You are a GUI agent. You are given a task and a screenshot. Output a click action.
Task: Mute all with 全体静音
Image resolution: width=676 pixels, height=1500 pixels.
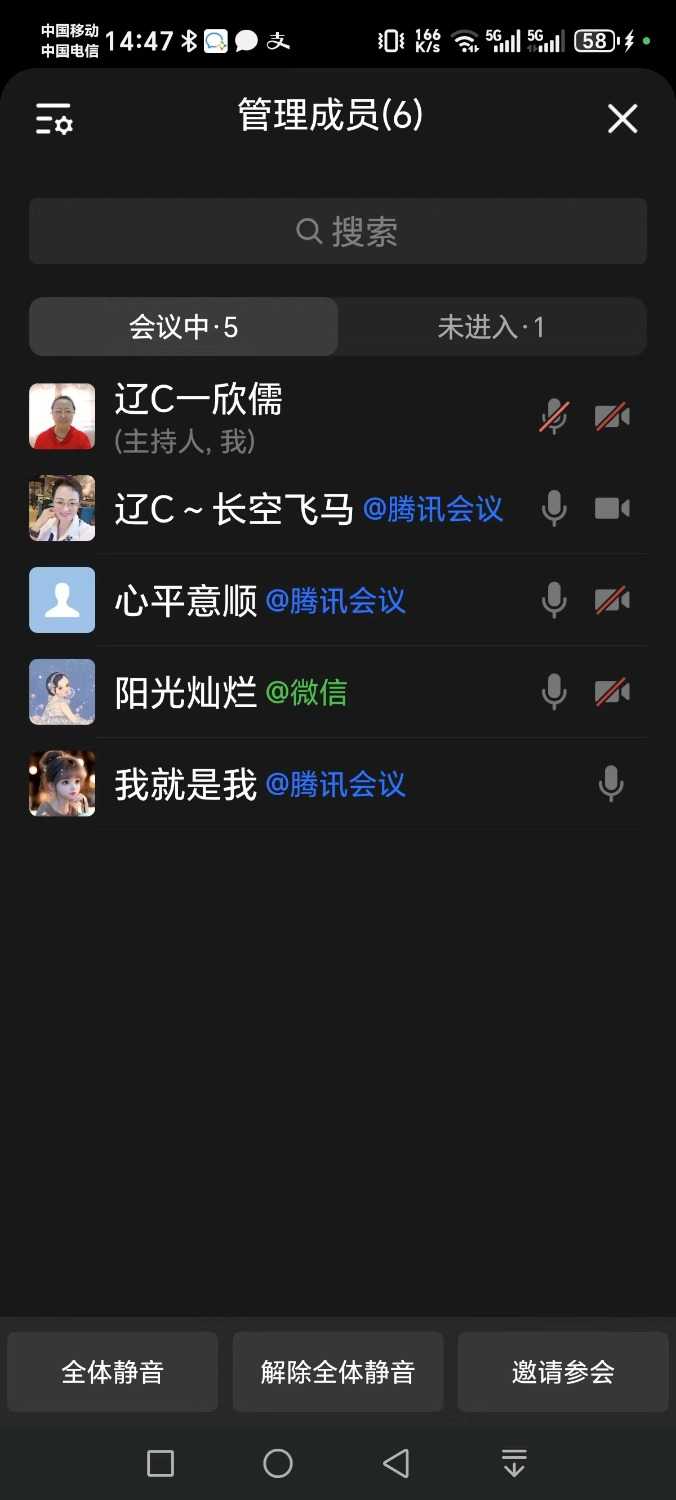(113, 1372)
